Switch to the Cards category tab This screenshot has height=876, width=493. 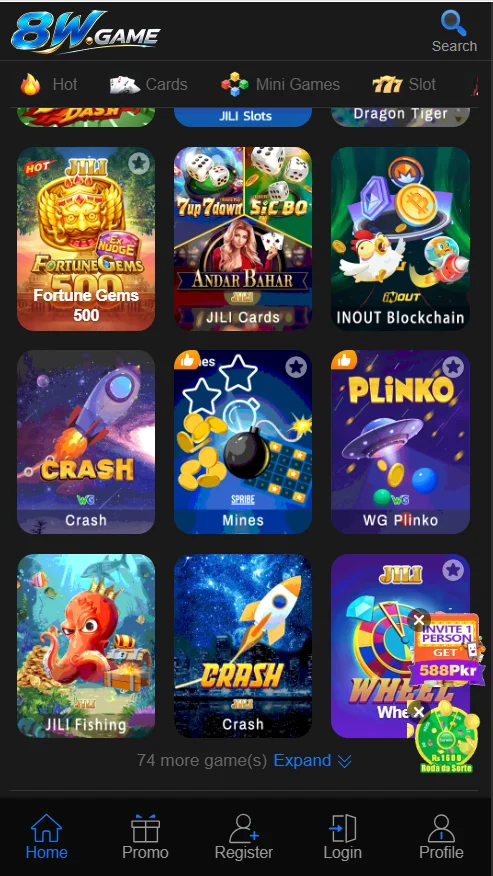[x=148, y=84]
